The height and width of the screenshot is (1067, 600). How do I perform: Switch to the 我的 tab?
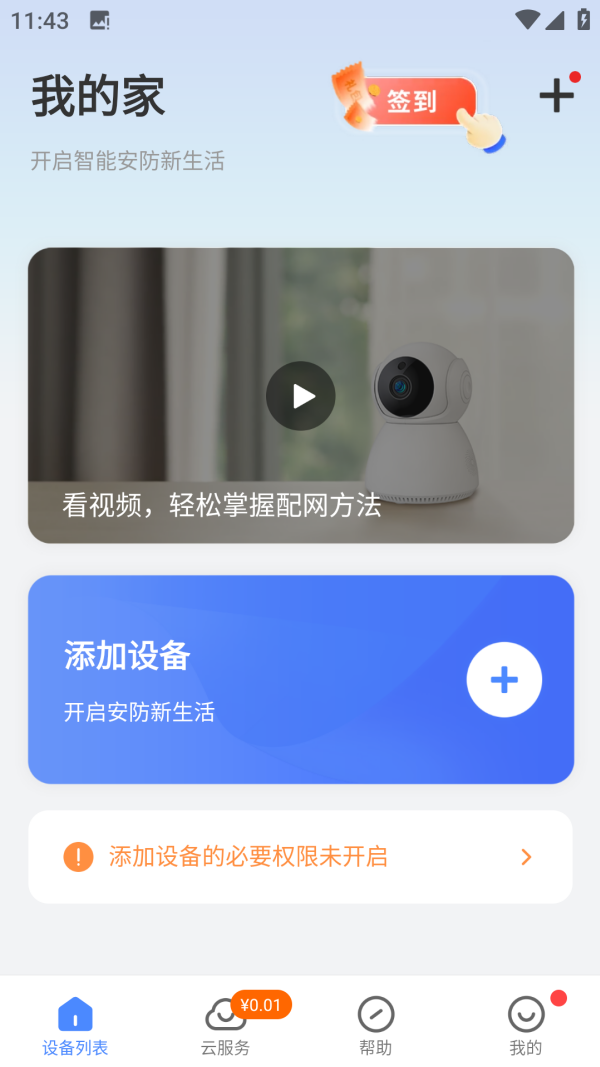click(x=526, y=1025)
